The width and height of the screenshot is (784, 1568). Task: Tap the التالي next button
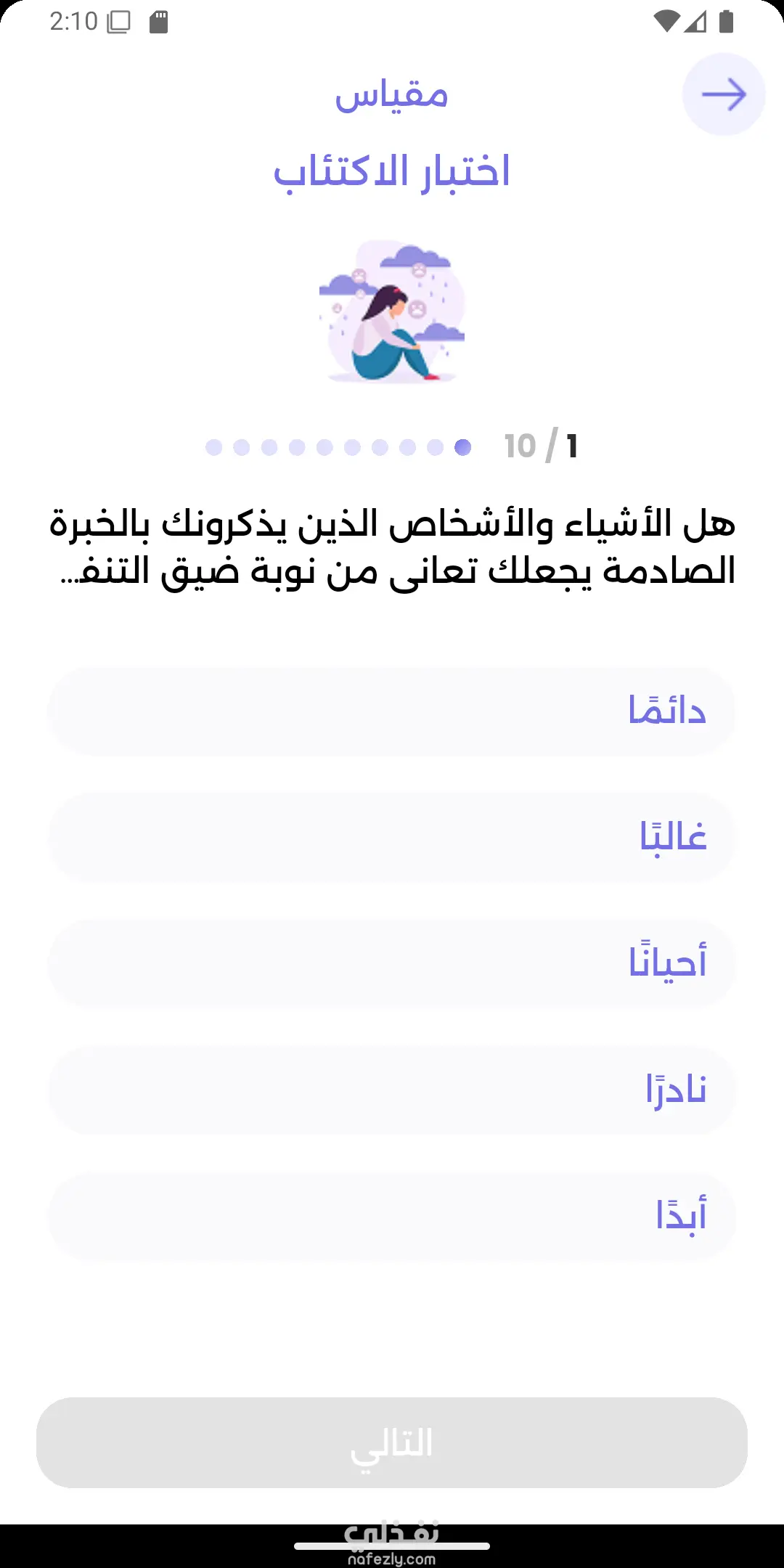pyautogui.click(x=392, y=1442)
